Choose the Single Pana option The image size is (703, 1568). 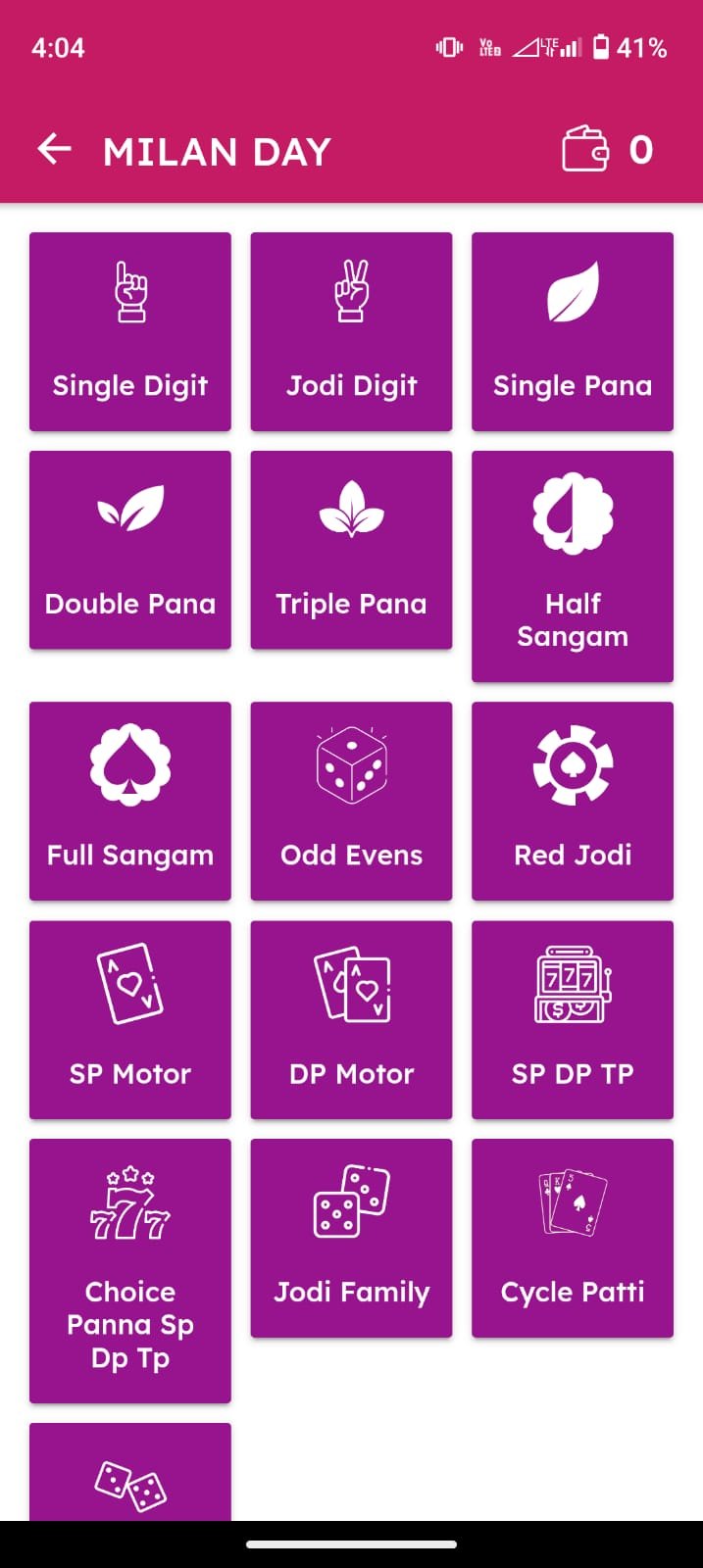click(x=573, y=331)
